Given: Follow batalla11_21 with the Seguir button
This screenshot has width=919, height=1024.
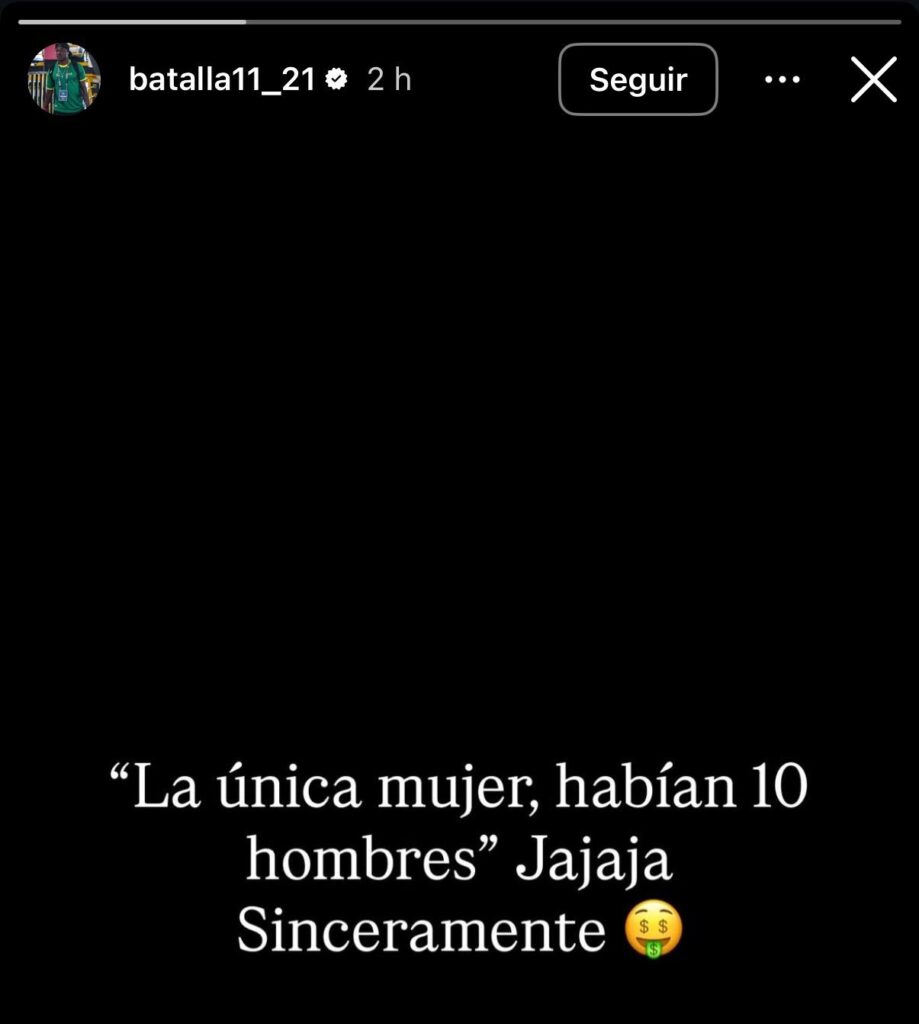Looking at the screenshot, I should [x=638, y=79].
